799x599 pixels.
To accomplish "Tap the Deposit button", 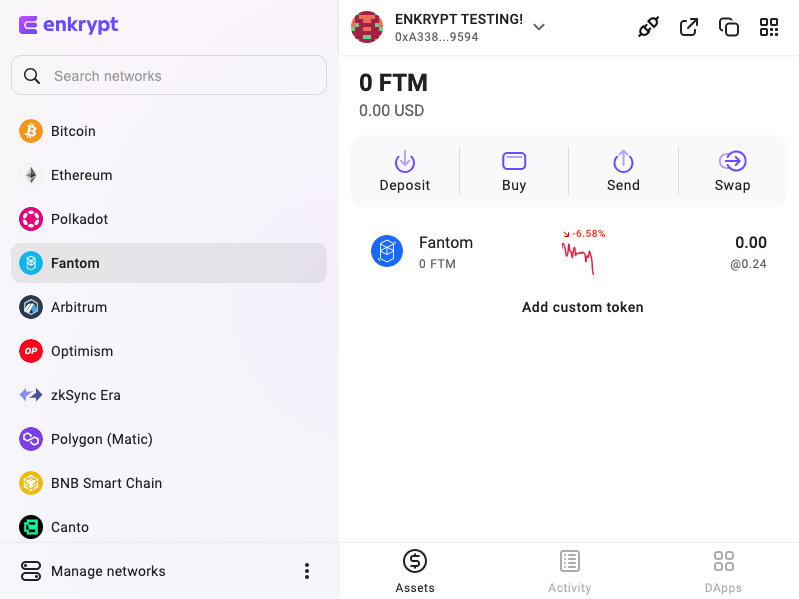I will (405, 171).
